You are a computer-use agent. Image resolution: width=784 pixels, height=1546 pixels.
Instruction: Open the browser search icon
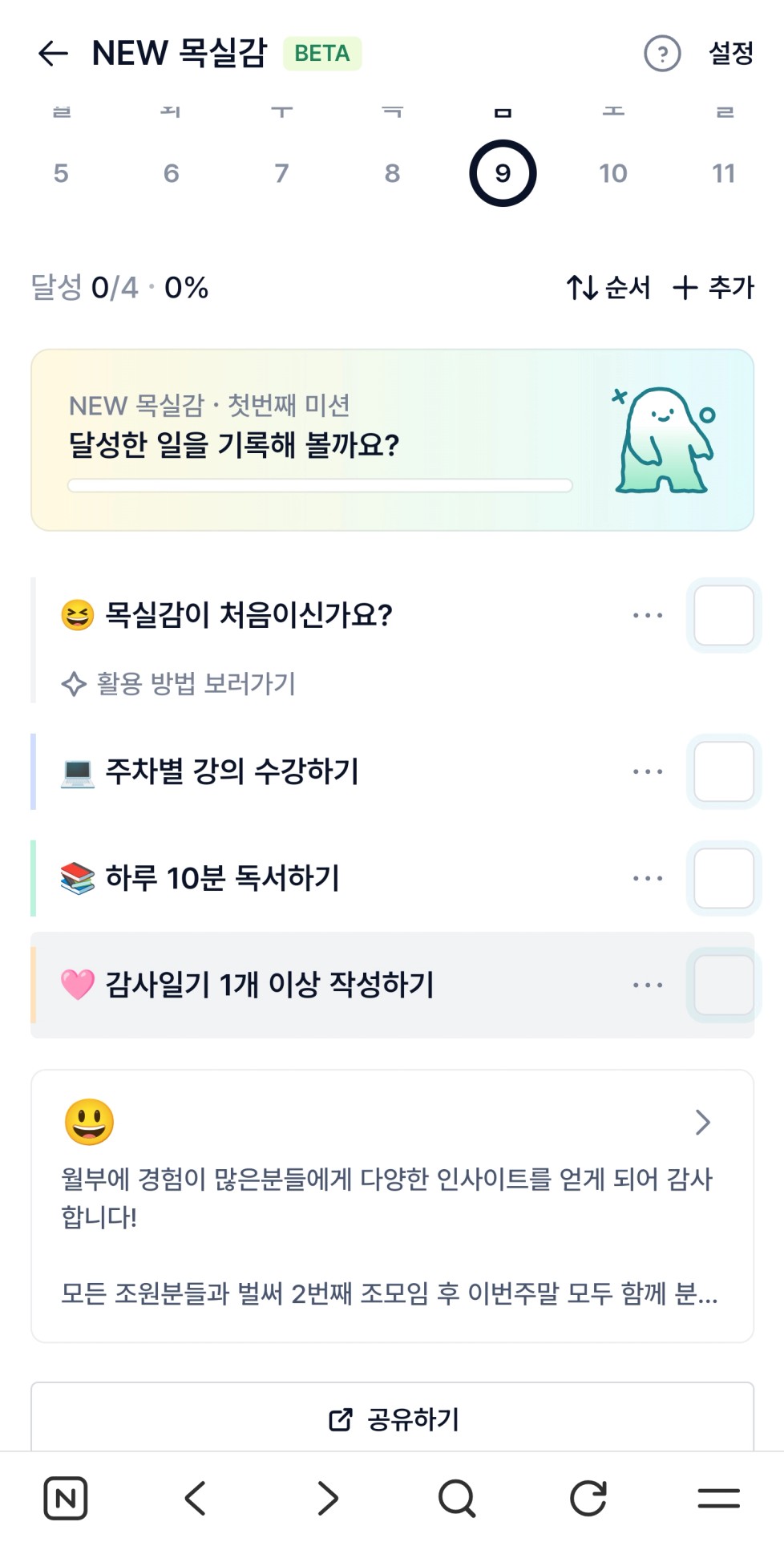pyautogui.click(x=457, y=1498)
